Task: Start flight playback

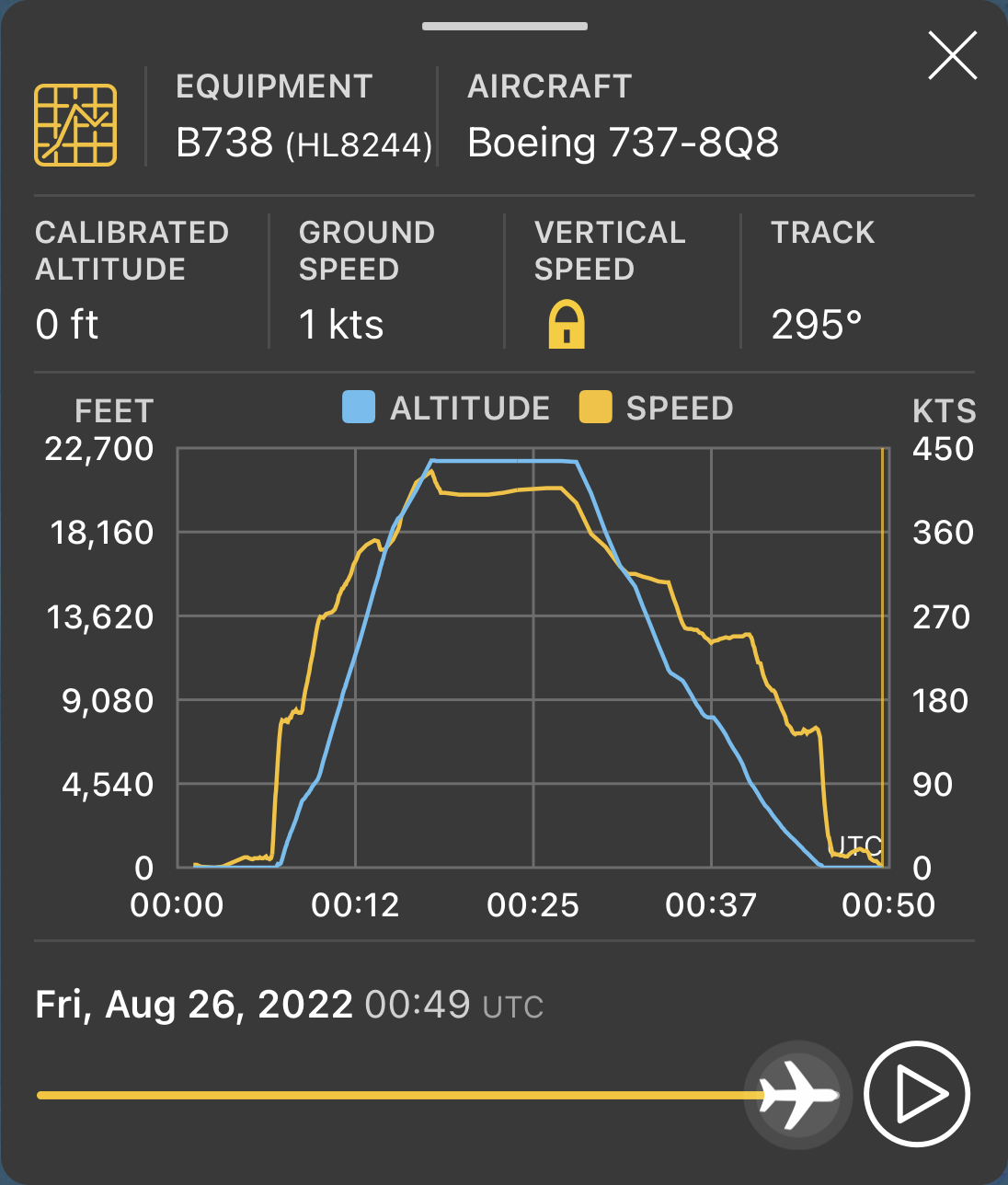Action: 917,1095
